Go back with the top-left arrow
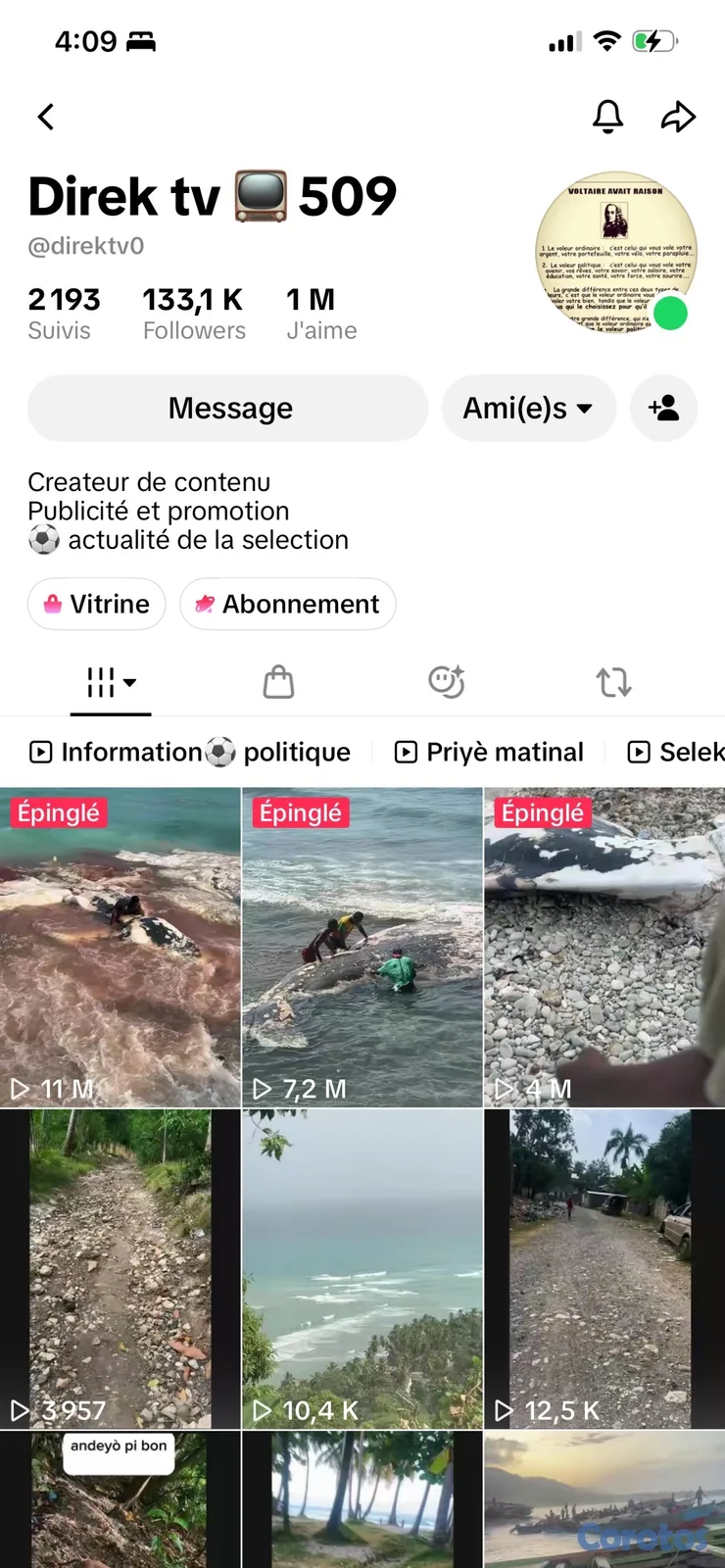This screenshot has height=1568, width=725. (x=46, y=118)
